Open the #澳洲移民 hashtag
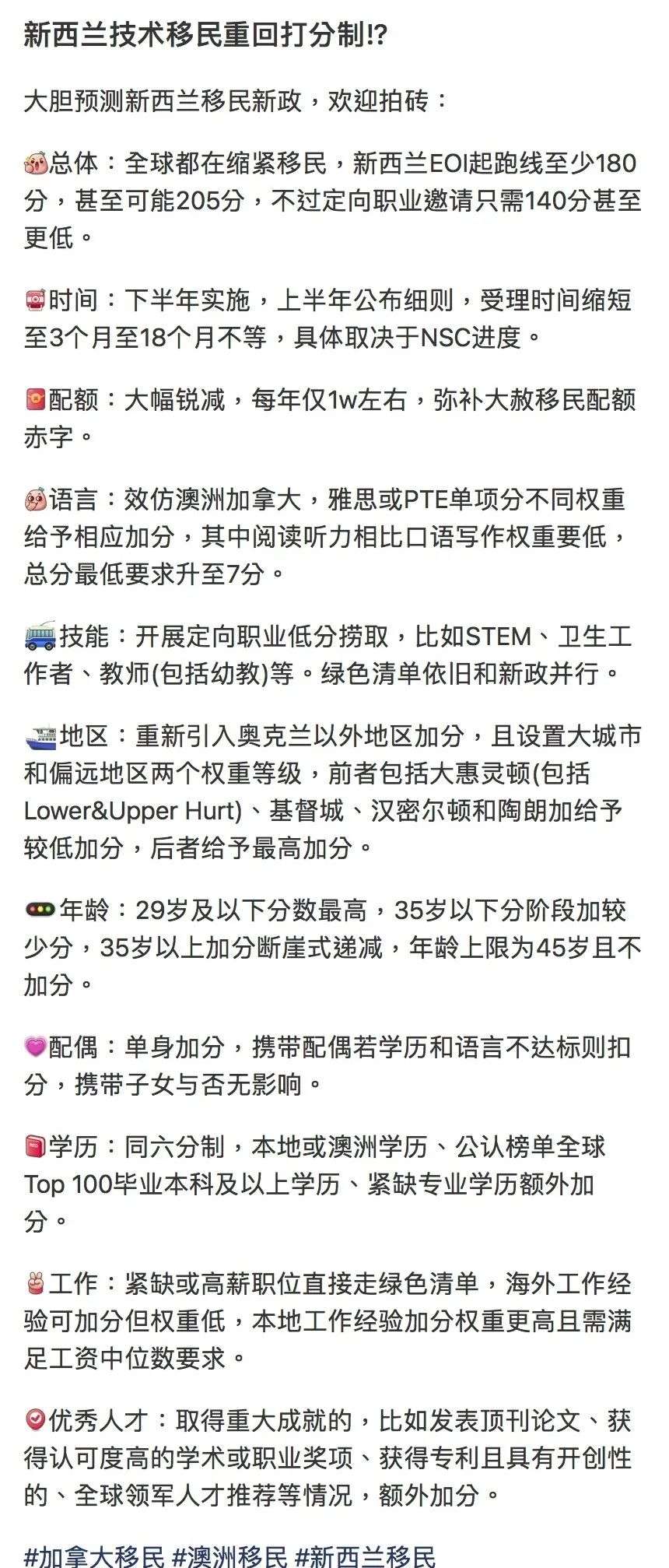 pyautogui.click(x=229, y=1553)
